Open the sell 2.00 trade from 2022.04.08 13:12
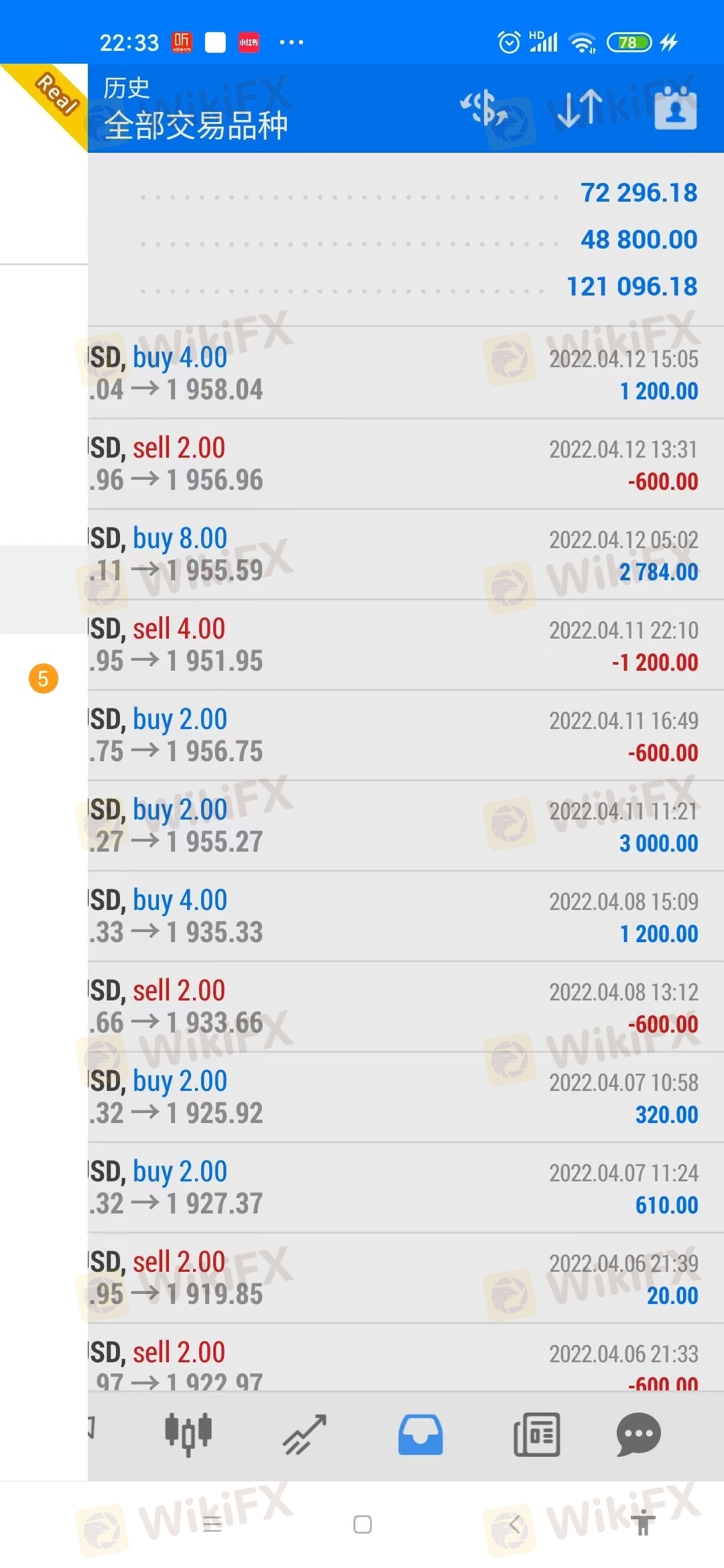Image resolution: width=724 pixels, height=1568 pixels. click(406, 1006)
